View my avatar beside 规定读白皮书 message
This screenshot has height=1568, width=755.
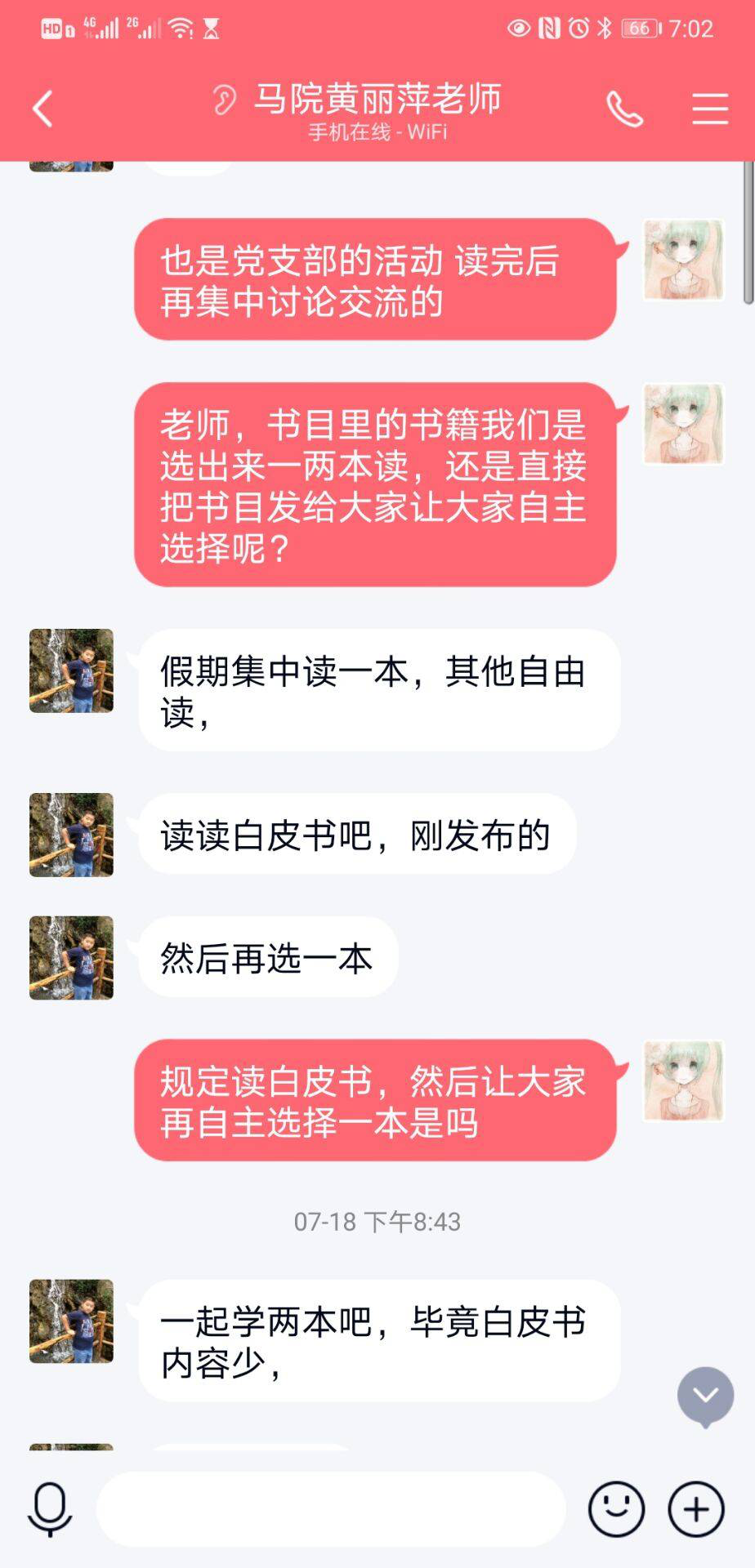pyautogui.click(x=683, y=1080)
